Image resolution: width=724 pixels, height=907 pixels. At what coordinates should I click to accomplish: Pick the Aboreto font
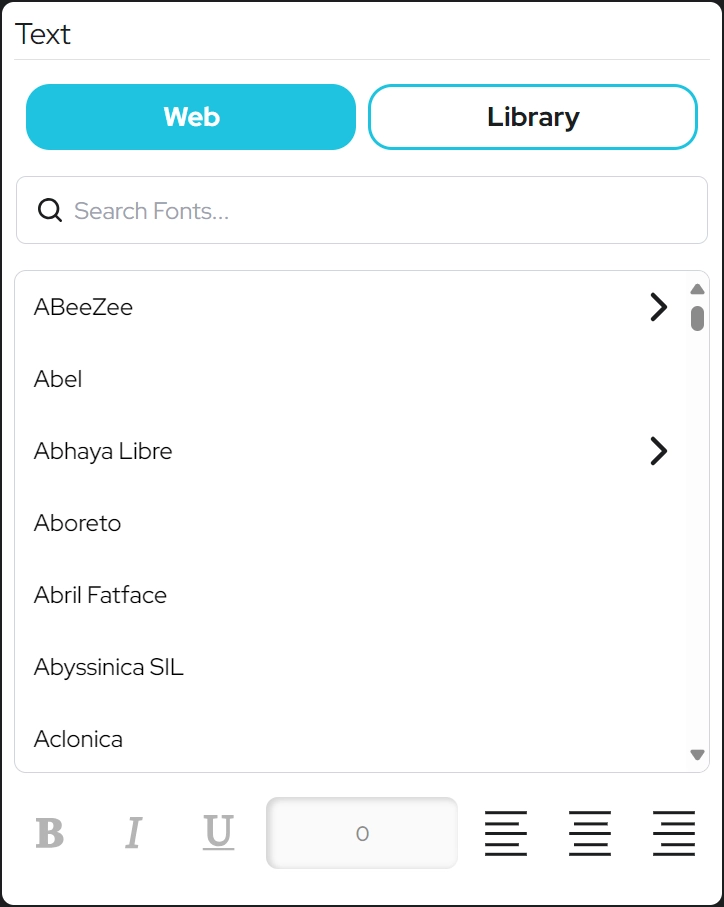coord(77,523)
